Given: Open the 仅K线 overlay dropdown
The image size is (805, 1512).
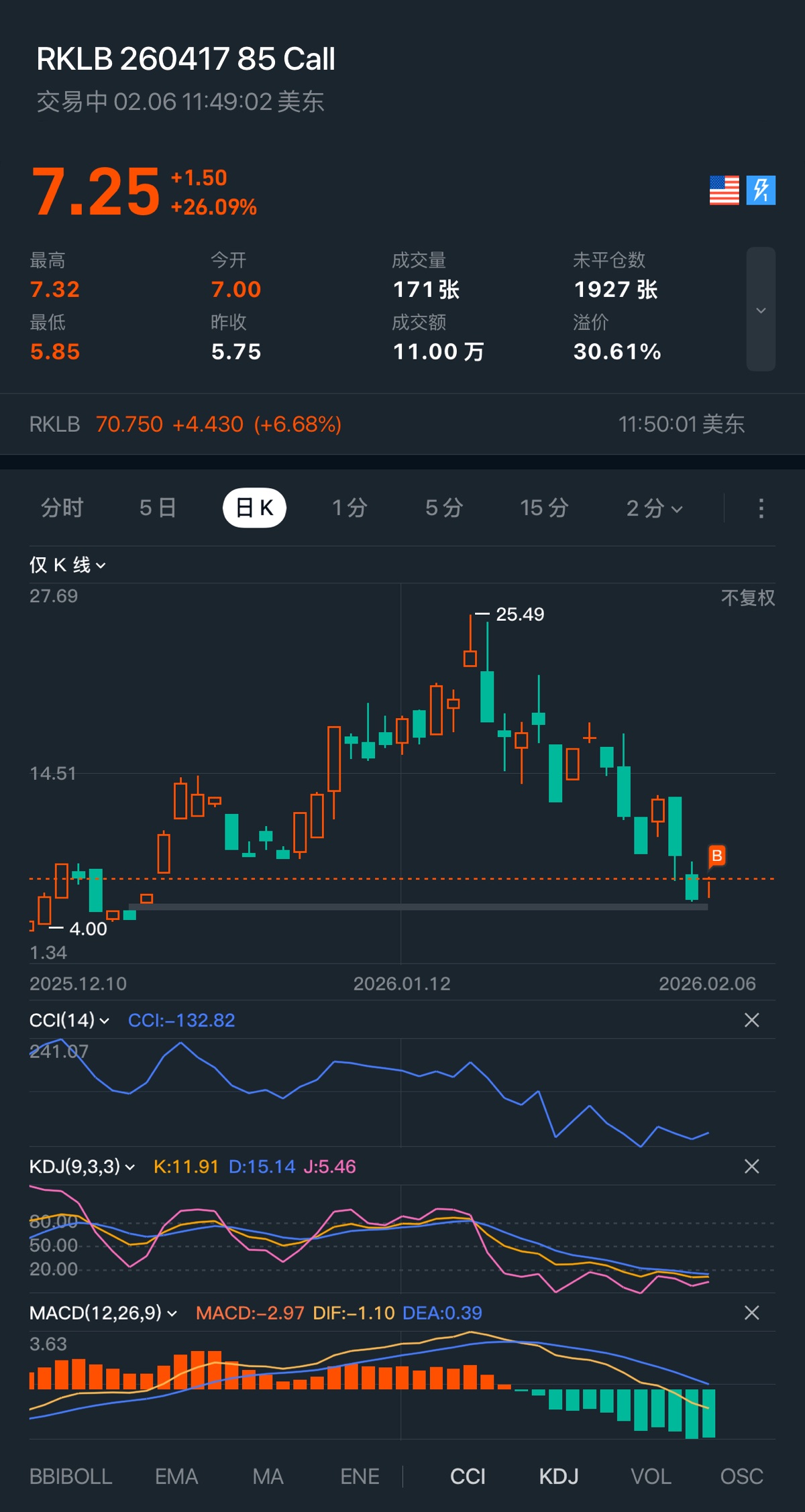Looking at the screenshot, I should [x=67, y=565].
